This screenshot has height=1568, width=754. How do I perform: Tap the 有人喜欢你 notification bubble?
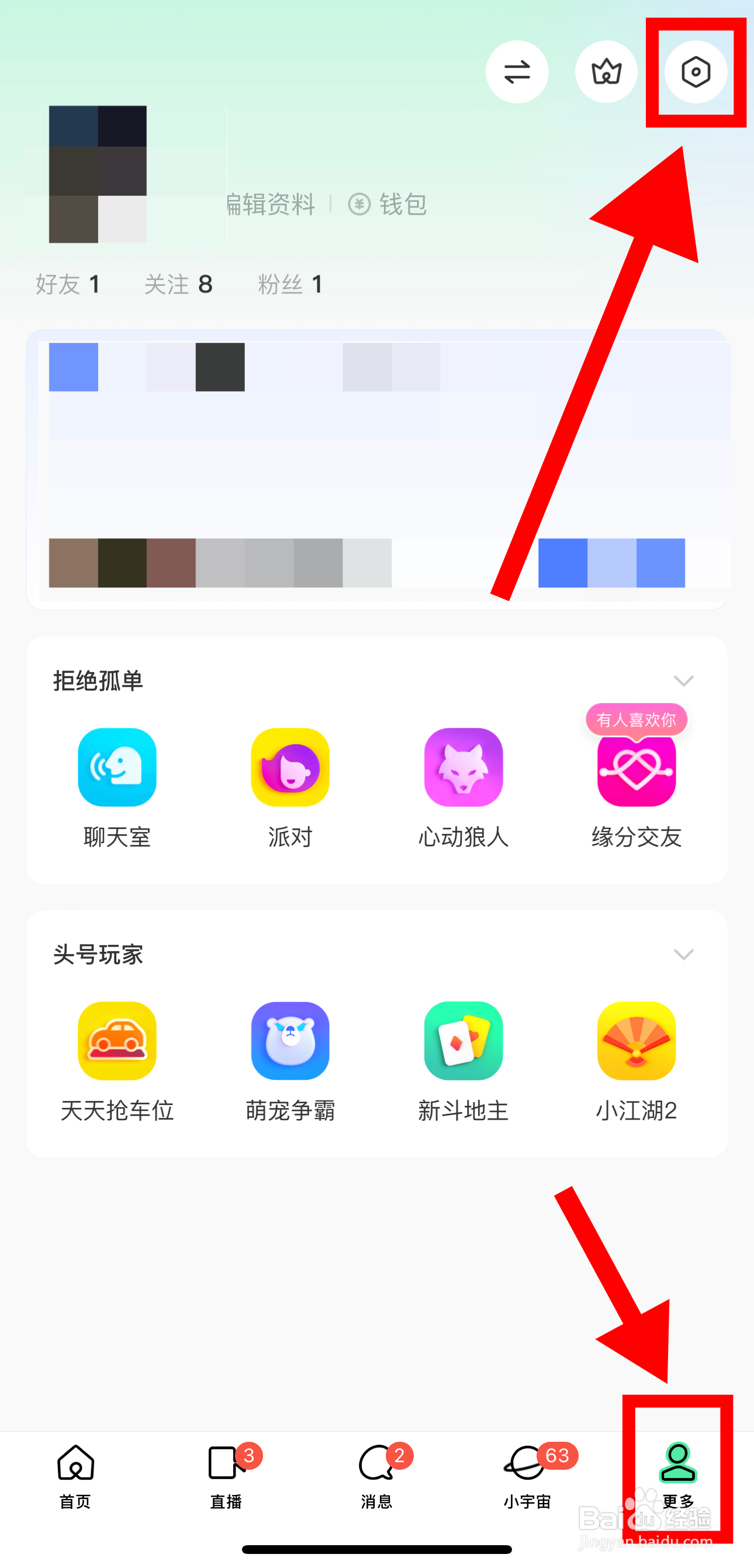coord(636,720)
